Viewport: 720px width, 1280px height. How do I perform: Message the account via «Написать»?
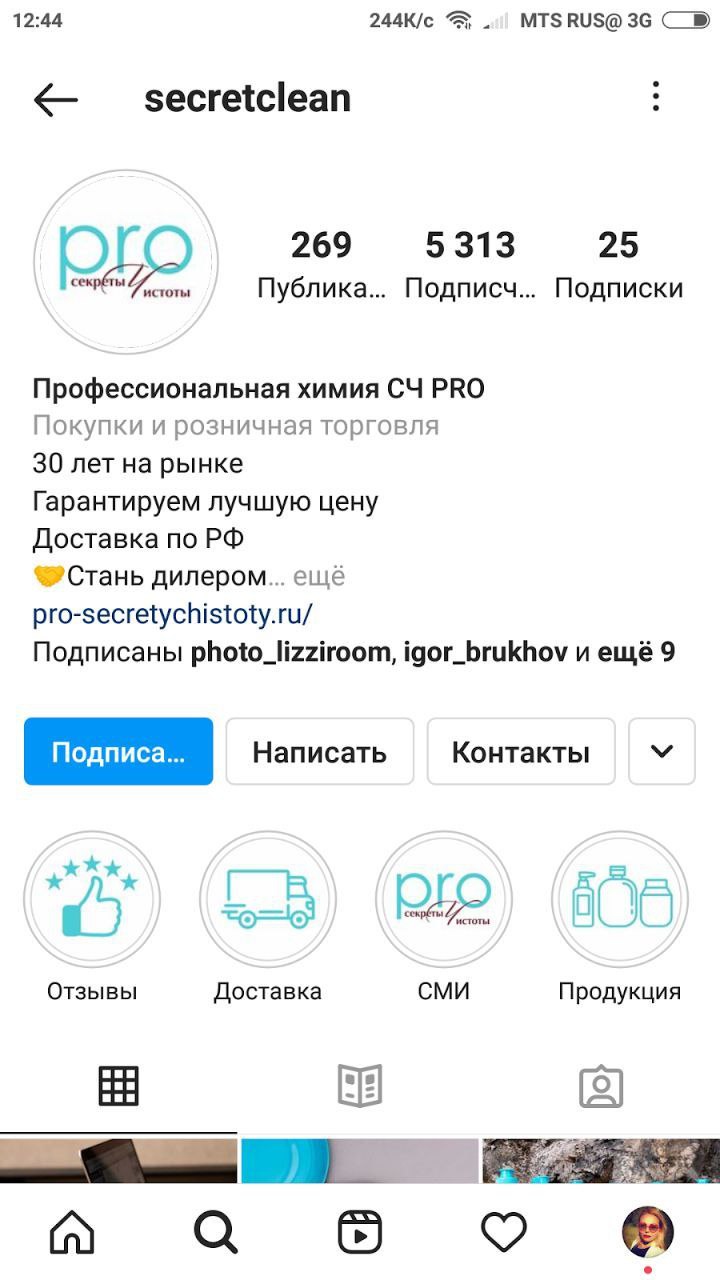click(x=319, y=751)
